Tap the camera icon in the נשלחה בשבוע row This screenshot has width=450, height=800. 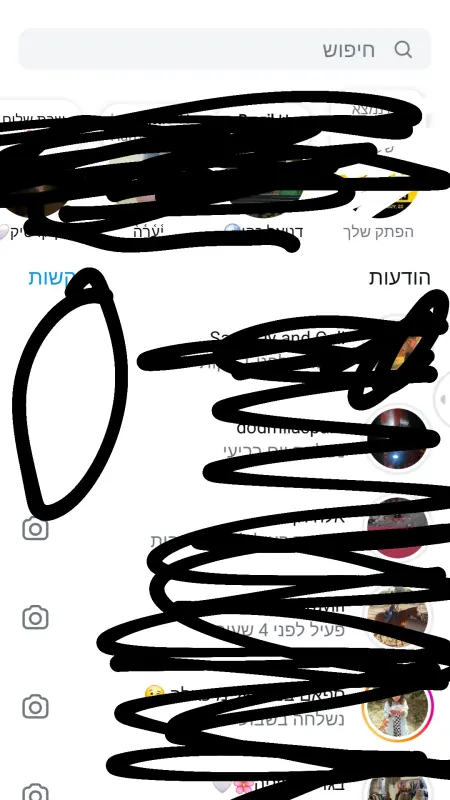35,707
